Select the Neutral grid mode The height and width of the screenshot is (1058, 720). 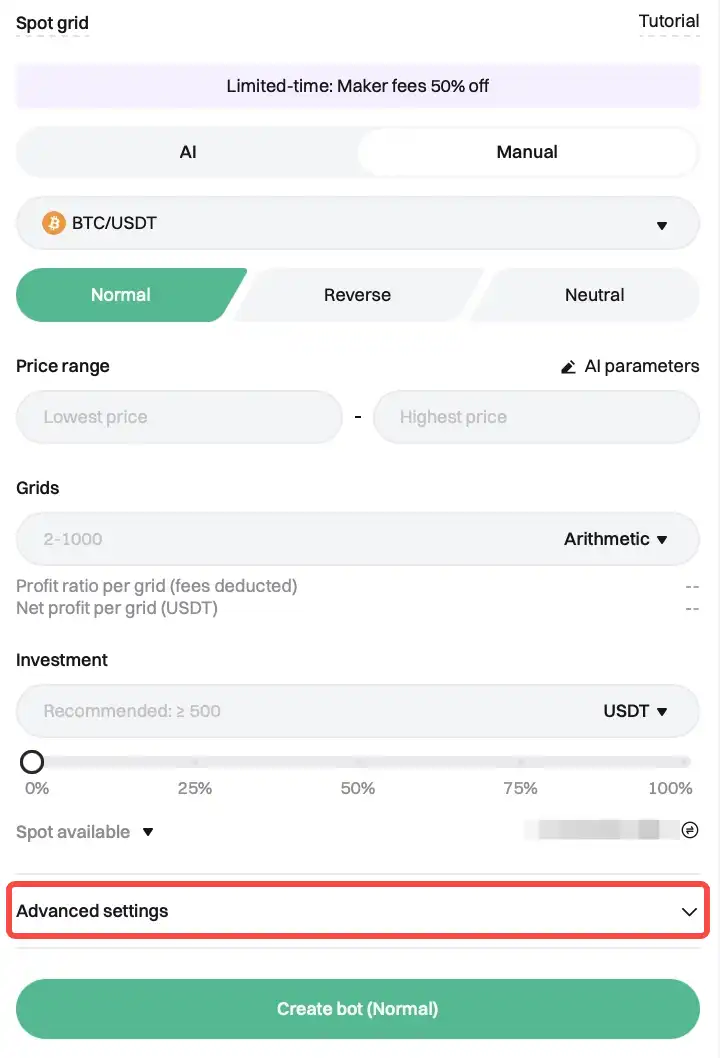(x=594, y=295)
